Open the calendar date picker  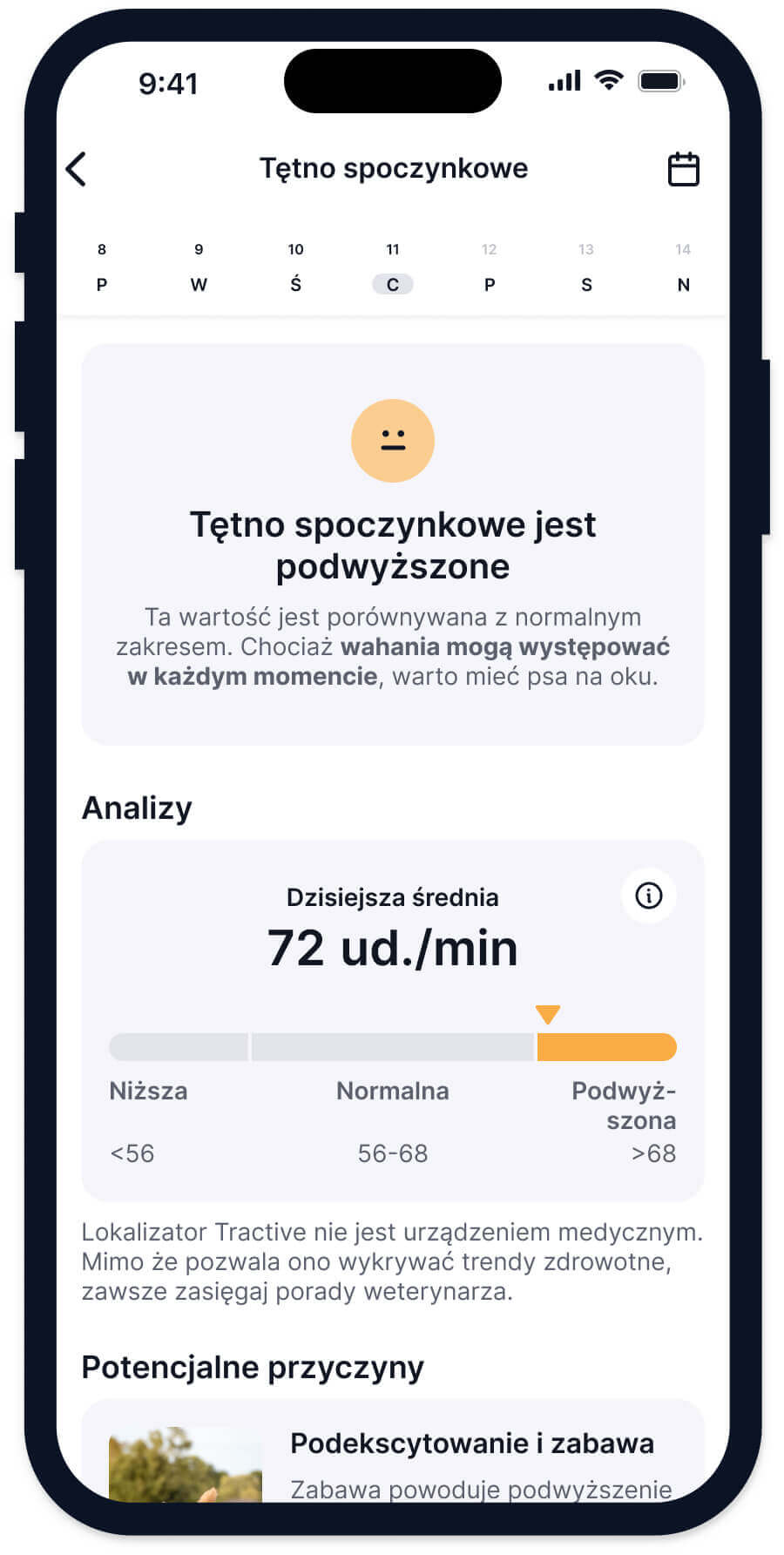pyautogui.click(x=683, y=168)
